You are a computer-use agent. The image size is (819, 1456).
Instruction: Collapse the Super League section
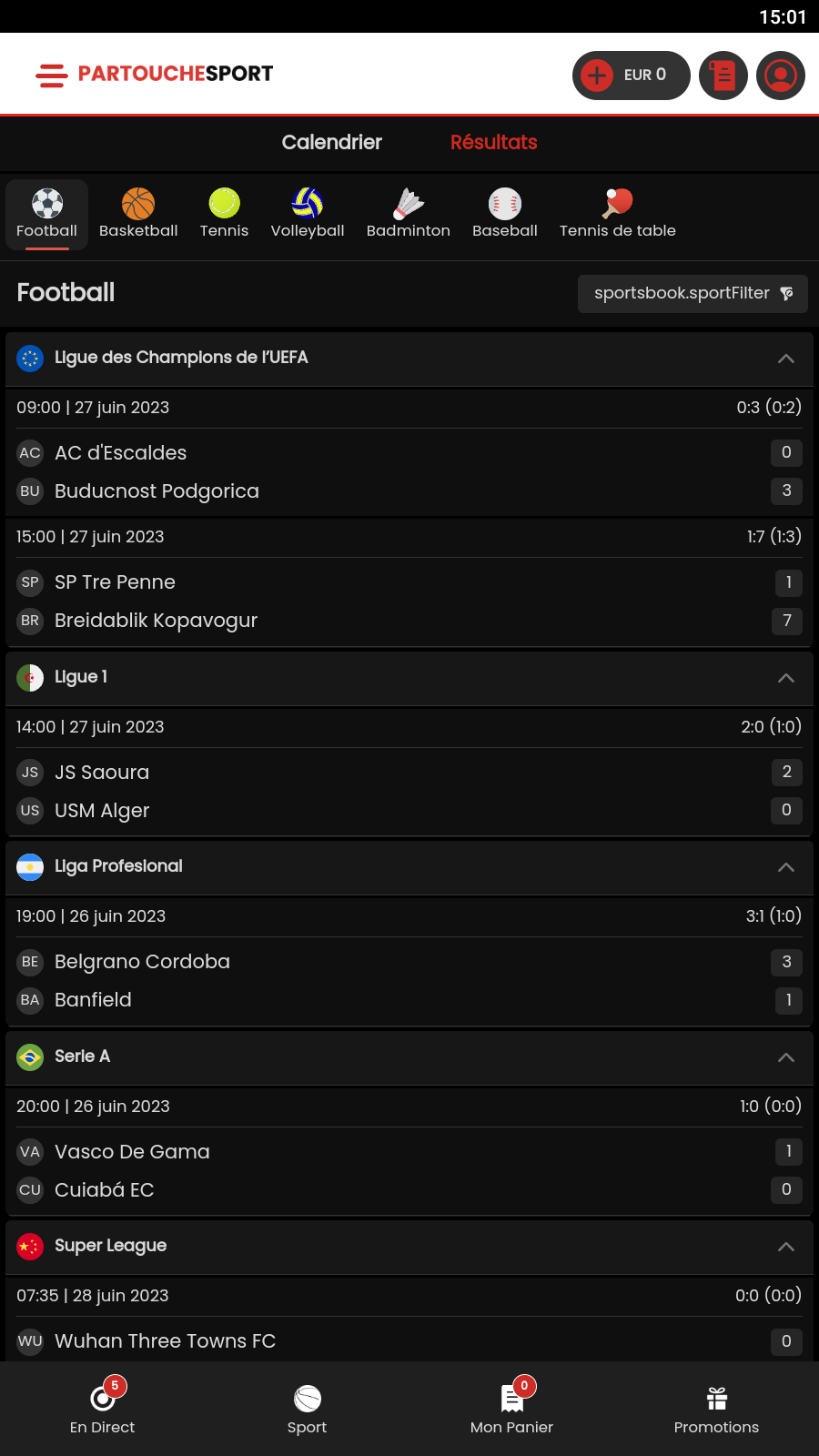point(786,1247)
